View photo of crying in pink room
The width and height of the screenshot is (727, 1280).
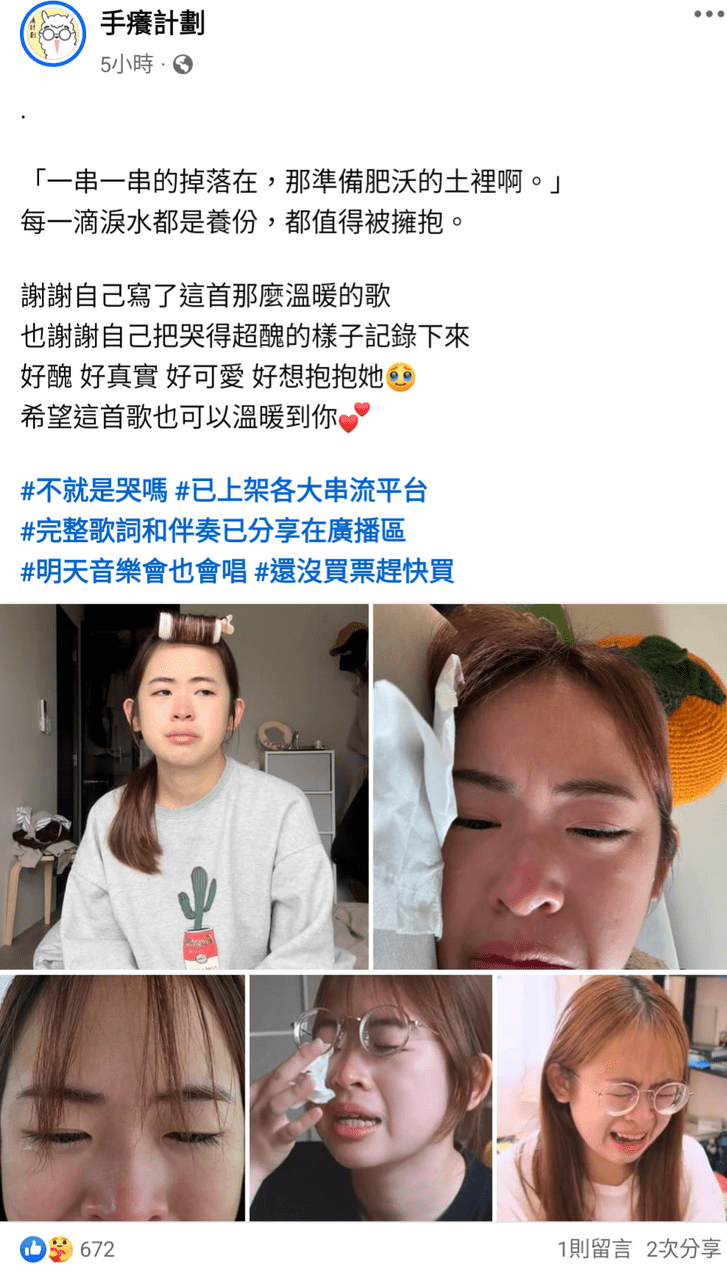point(612,1097)
